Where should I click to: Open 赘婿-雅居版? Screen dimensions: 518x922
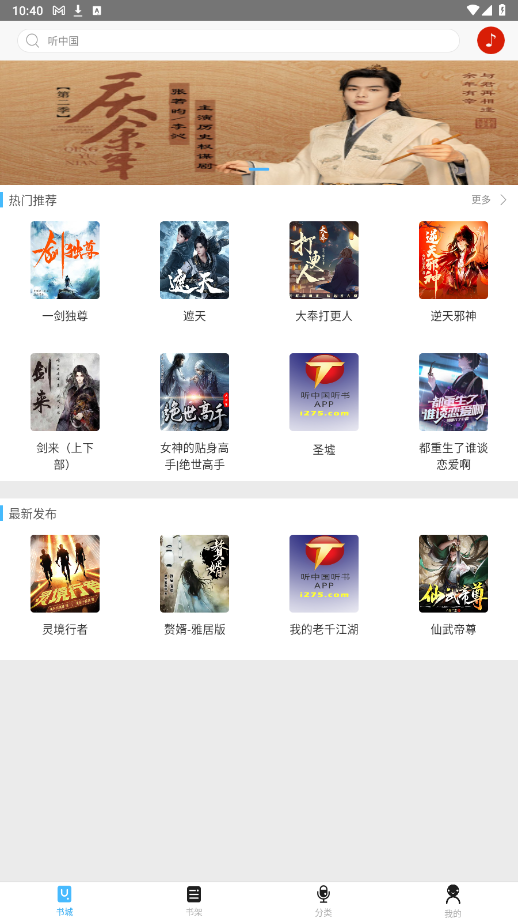(x=194, y=586)
